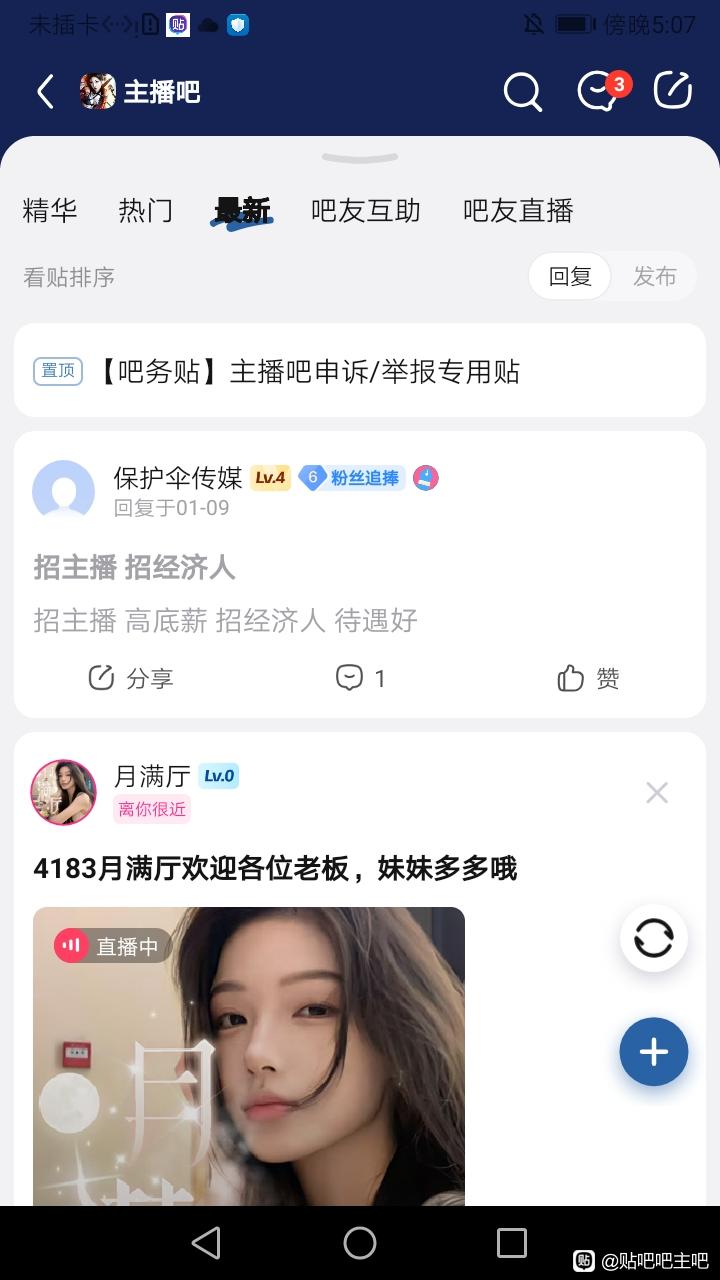Tap the blue plus floating button
Screen dimensions: 720x1280
pos(654,1052)
